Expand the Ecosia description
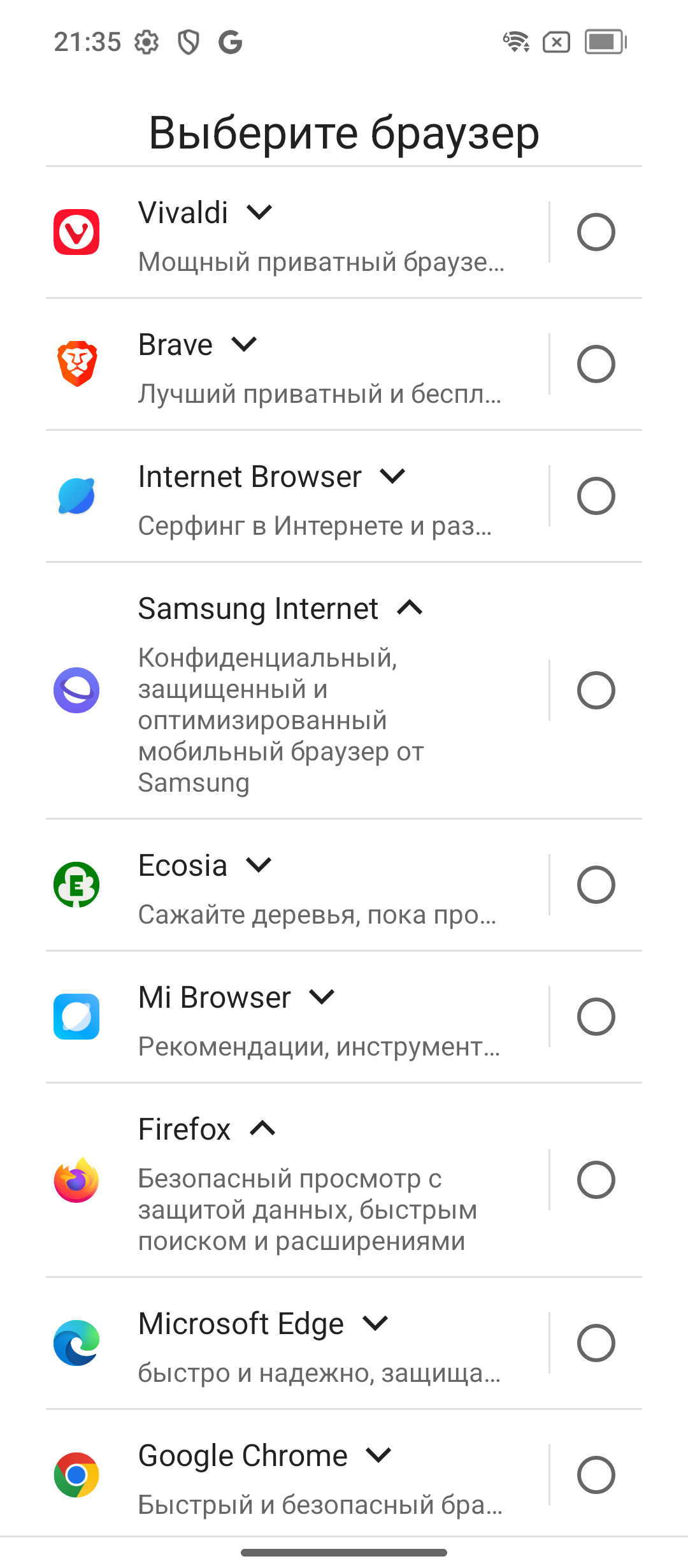Screen dimensions: 688x1568 [x=259, y=865]
